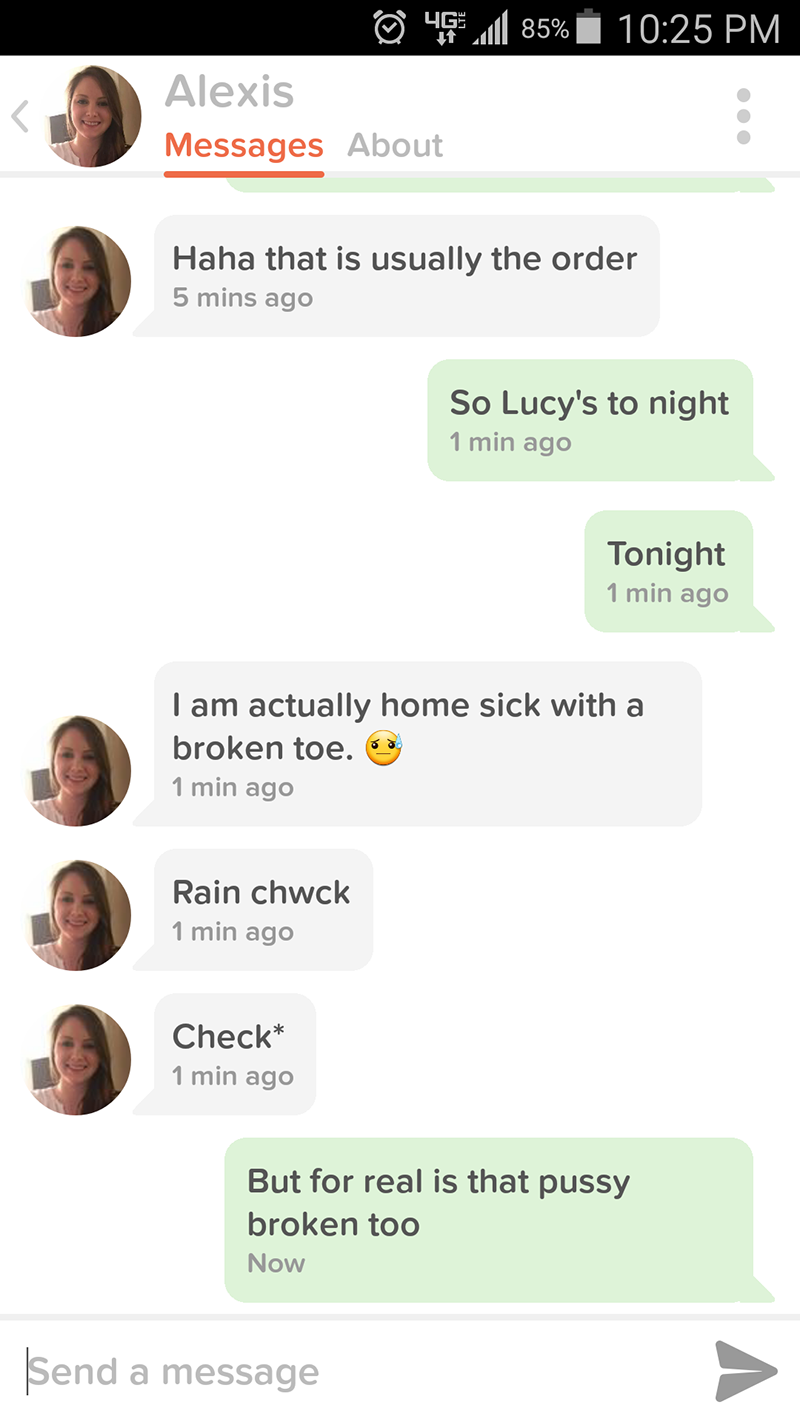Go back using the header arrow
This screenshot has height=1422, width=800.
coord(20,117)
